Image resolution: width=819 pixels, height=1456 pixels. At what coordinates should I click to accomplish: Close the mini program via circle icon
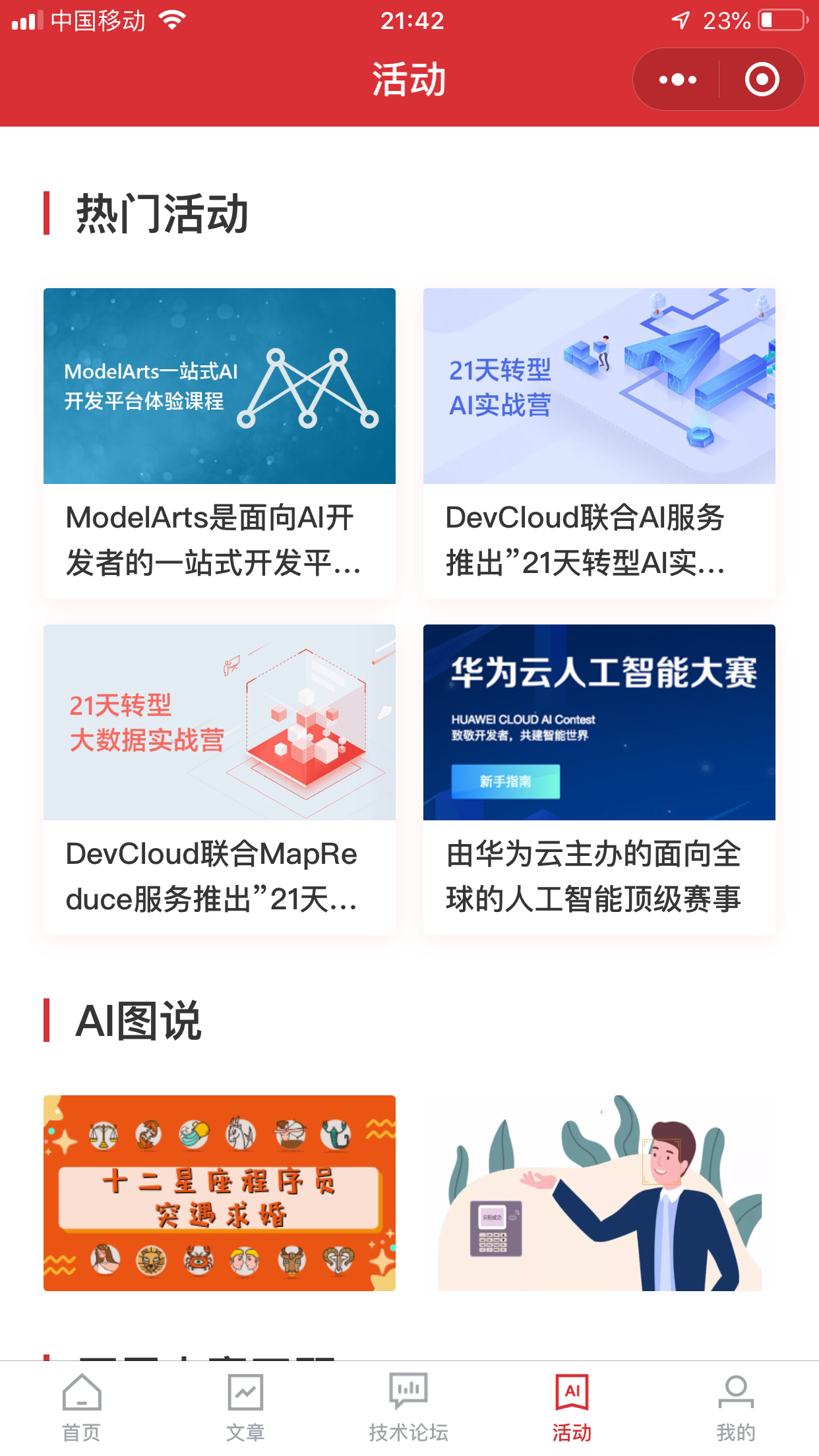(x=762, y=80)
